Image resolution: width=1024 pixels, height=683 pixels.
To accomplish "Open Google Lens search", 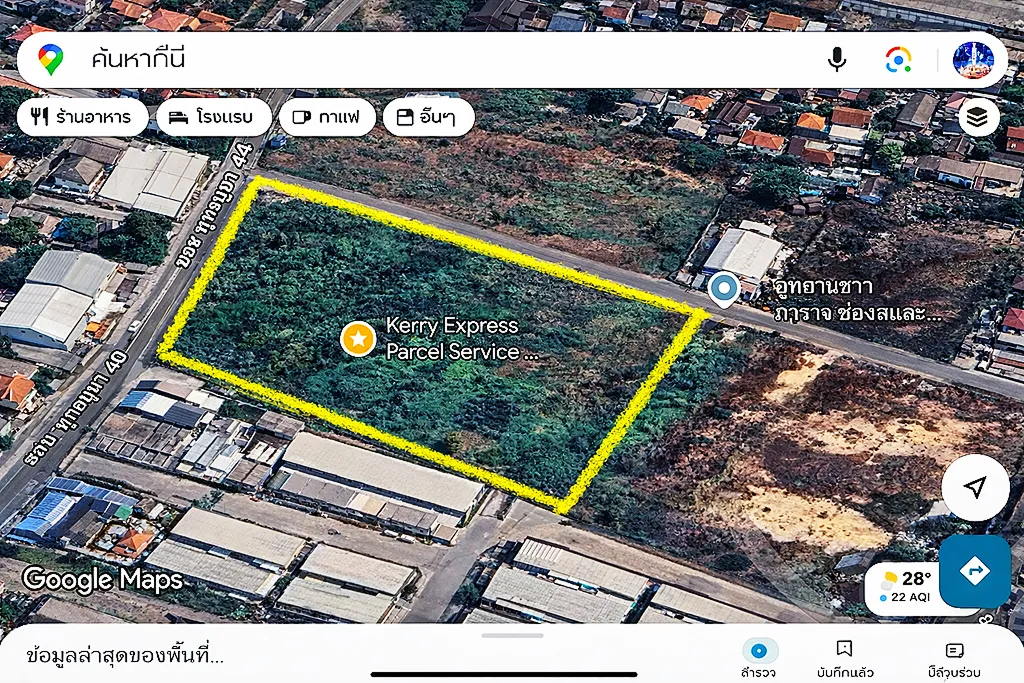I will 898,60.
